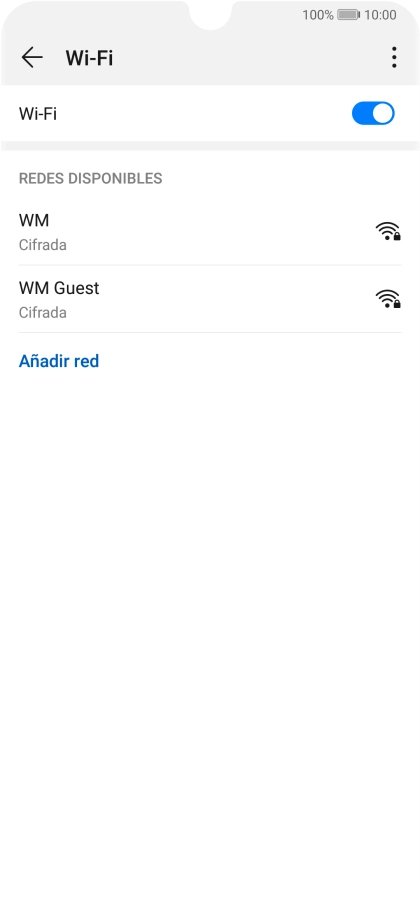Connect to the WM network
420x910 pixels.
click(210, 232)
